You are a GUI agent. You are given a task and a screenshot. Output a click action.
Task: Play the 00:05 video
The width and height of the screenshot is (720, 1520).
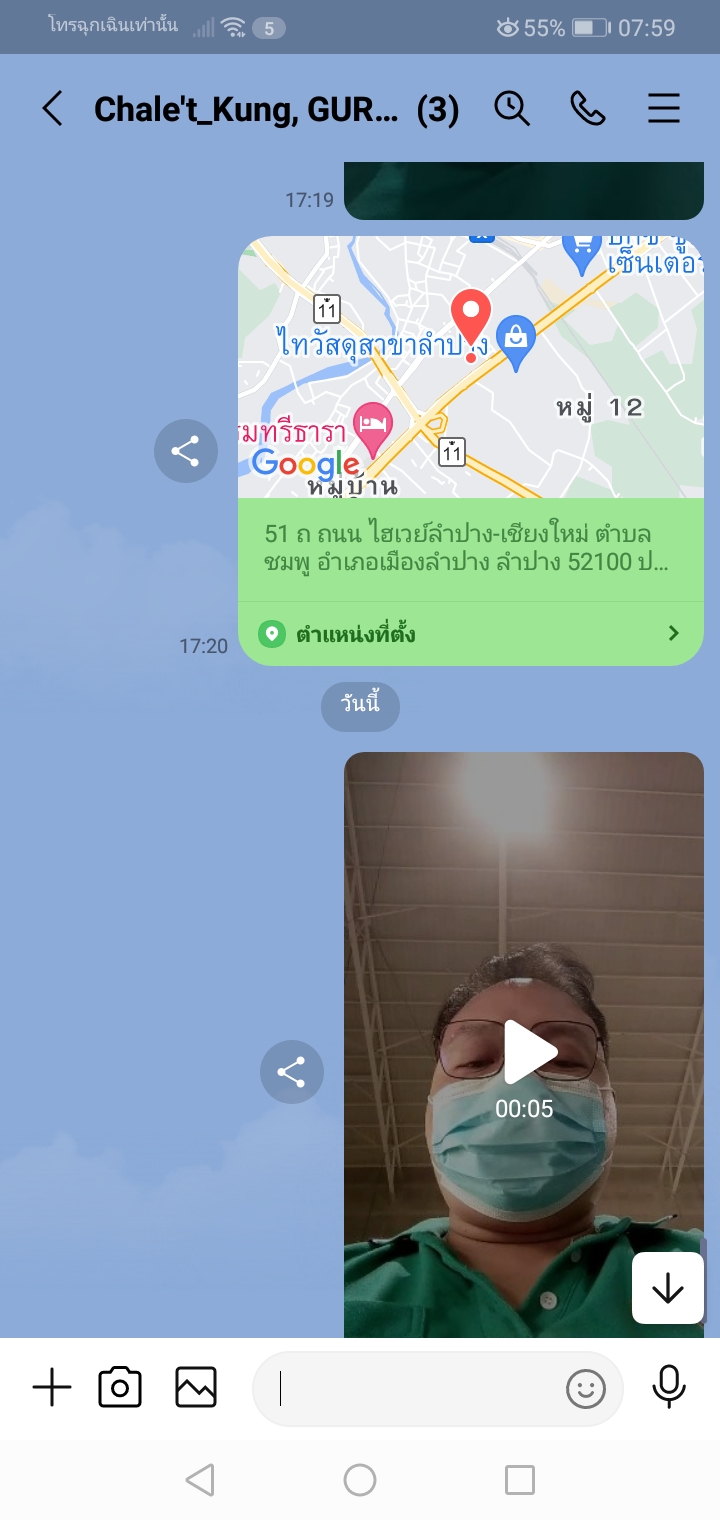529,1051
